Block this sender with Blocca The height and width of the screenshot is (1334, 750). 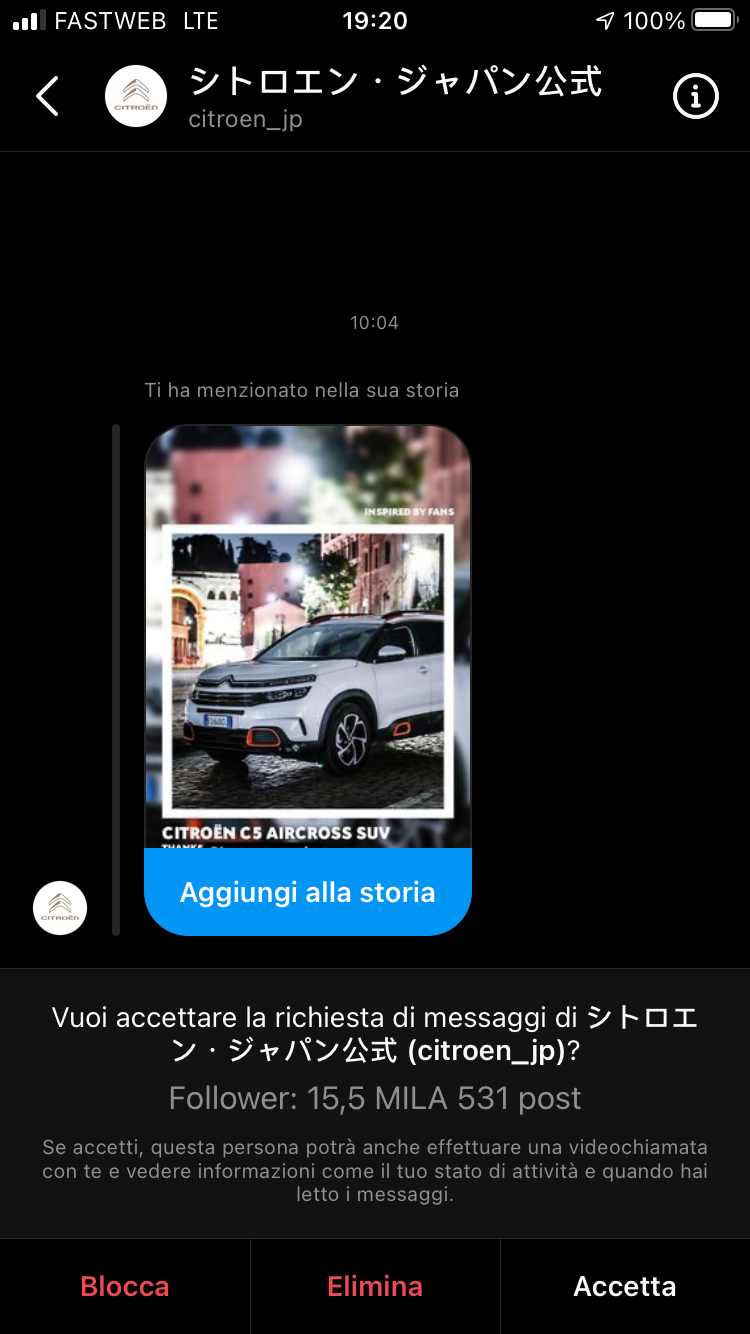pos(125,1286)
